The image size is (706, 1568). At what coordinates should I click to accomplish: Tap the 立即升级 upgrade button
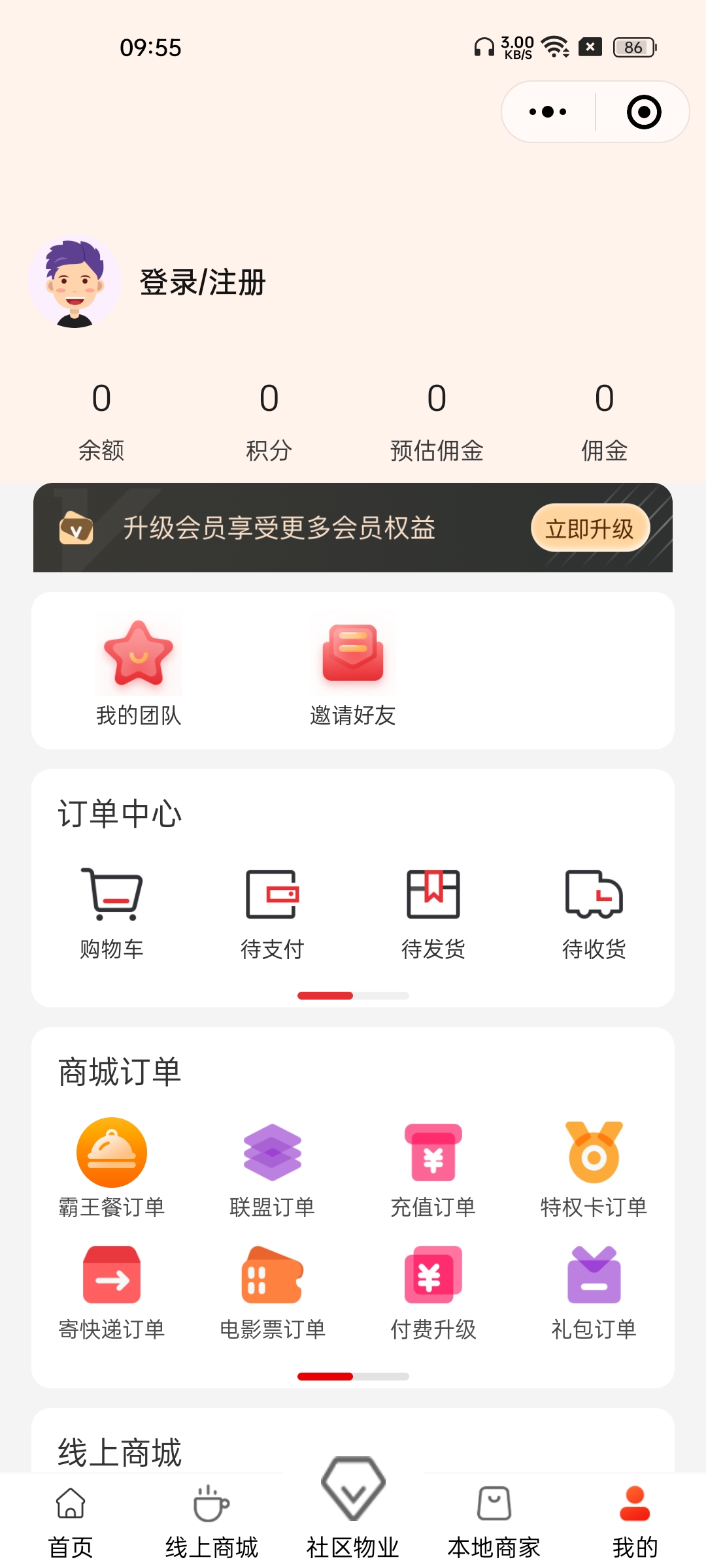tap(590, 528)
